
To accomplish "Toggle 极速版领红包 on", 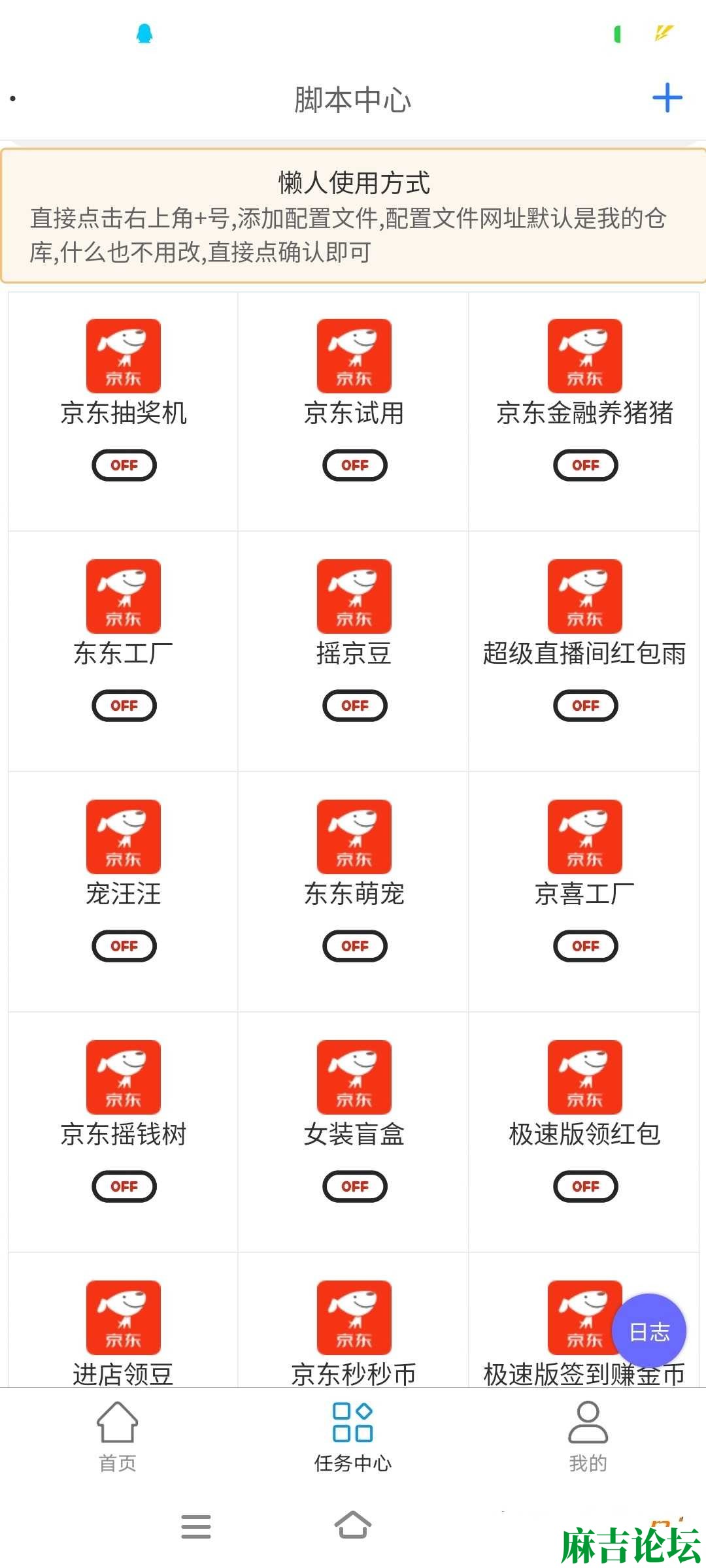I will click(586, 1186).
